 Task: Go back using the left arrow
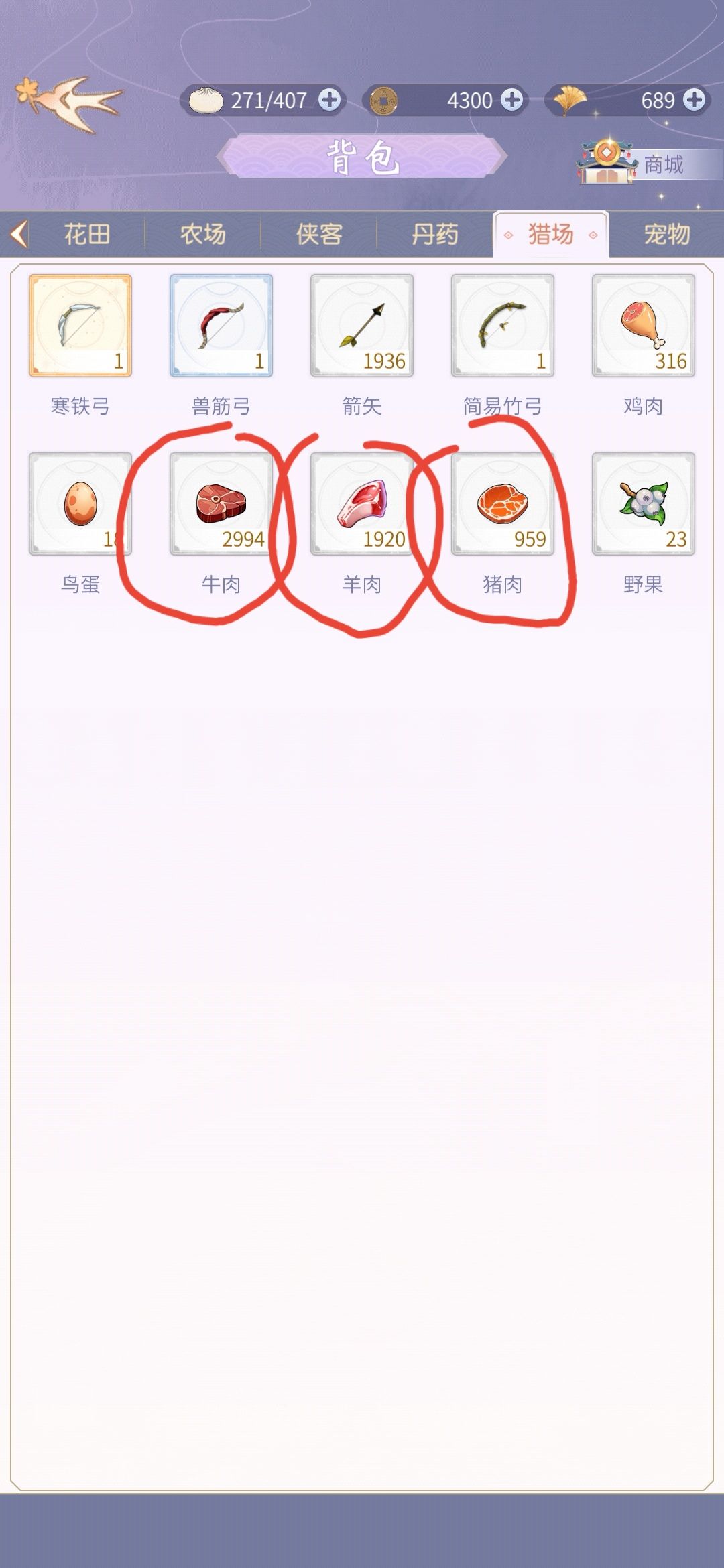[19, 235]
